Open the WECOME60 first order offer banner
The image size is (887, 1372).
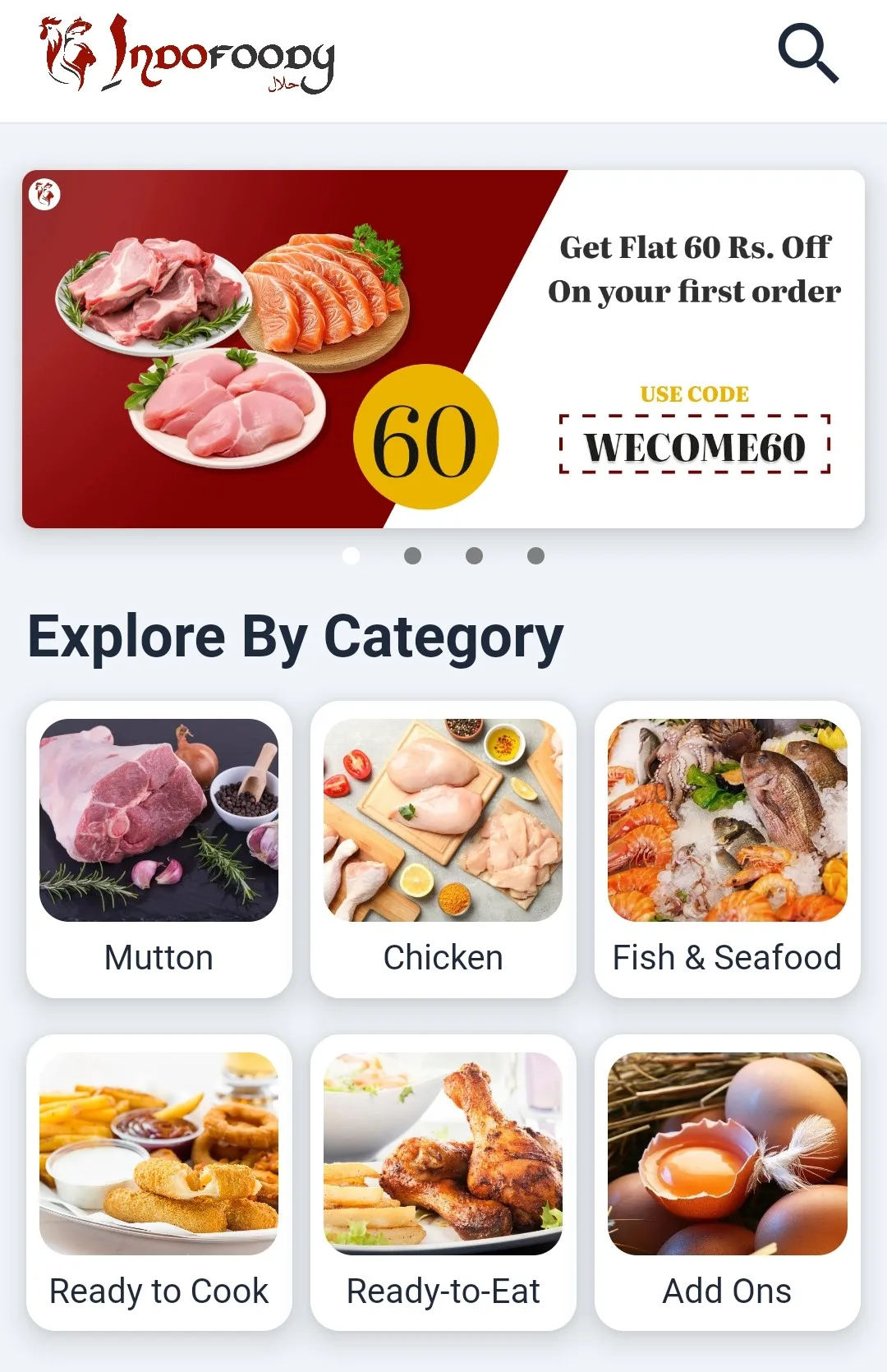coord(443,349)
